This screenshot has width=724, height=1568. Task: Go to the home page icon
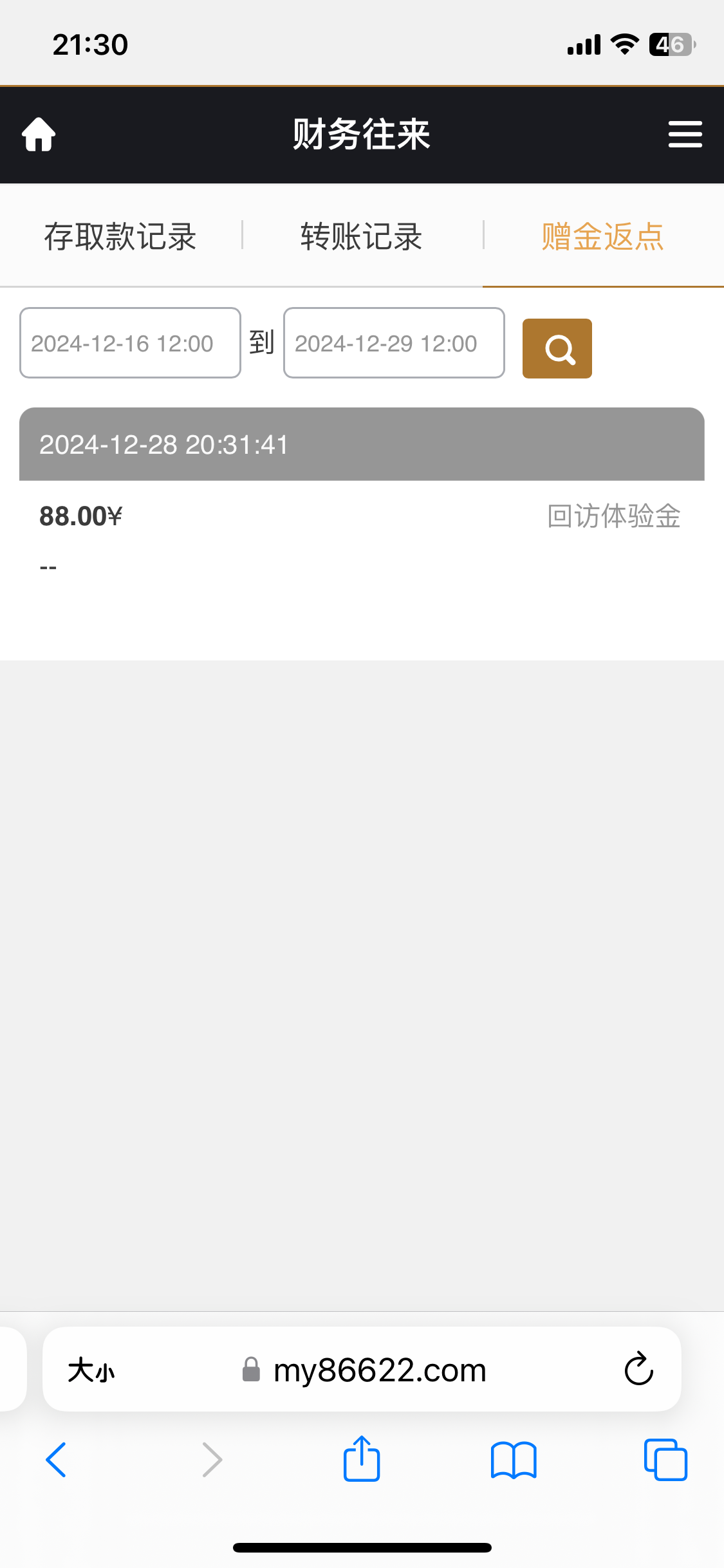click(x=39, y=135)
